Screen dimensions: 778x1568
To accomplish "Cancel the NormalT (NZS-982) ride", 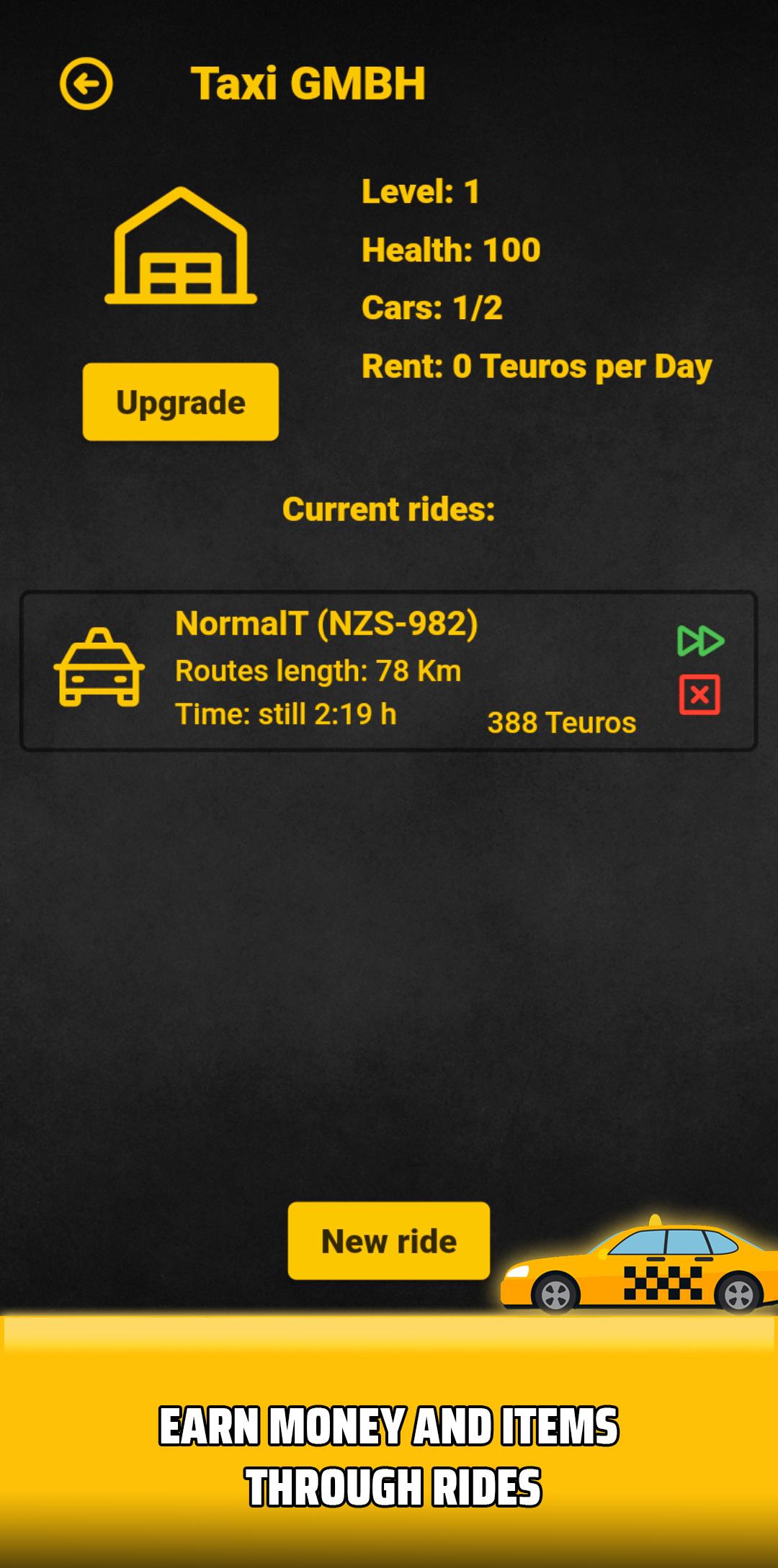I will [699, 695].
